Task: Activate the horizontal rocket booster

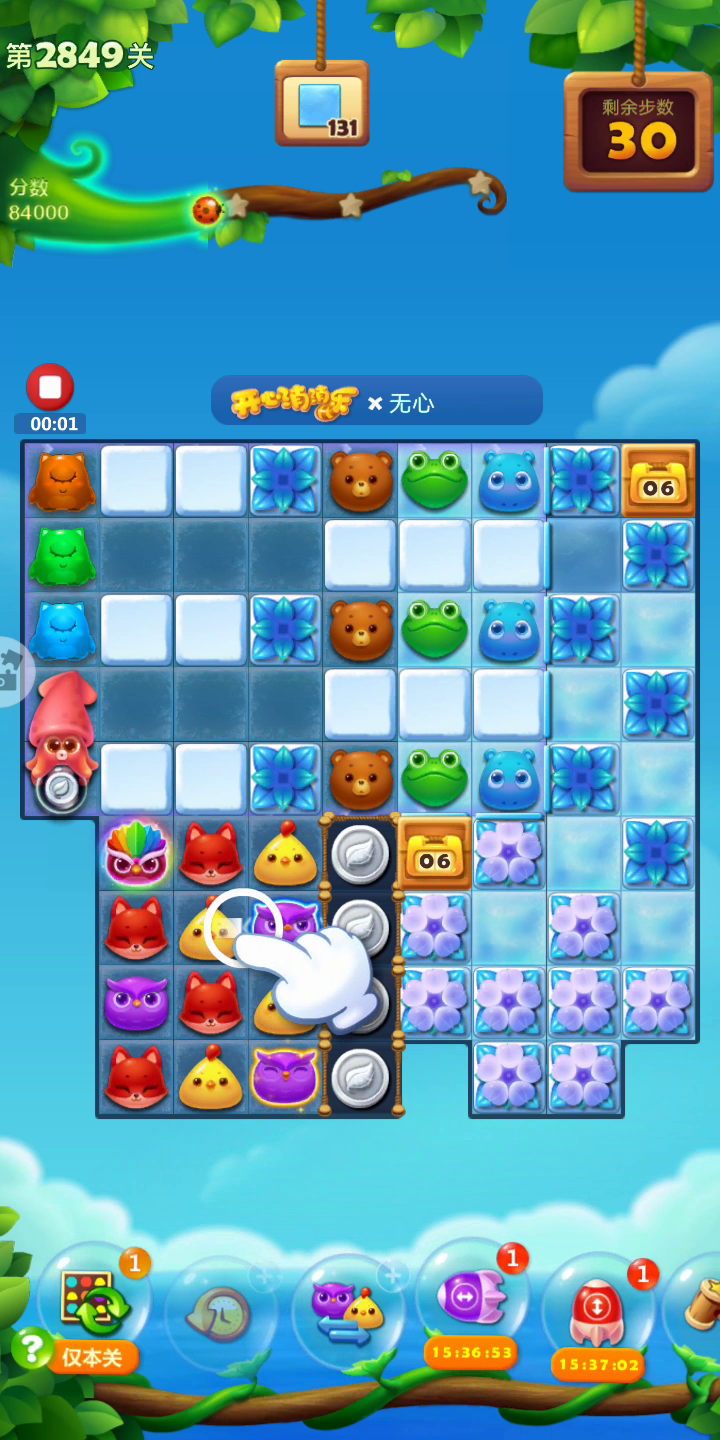Action: coord(471,1295)
